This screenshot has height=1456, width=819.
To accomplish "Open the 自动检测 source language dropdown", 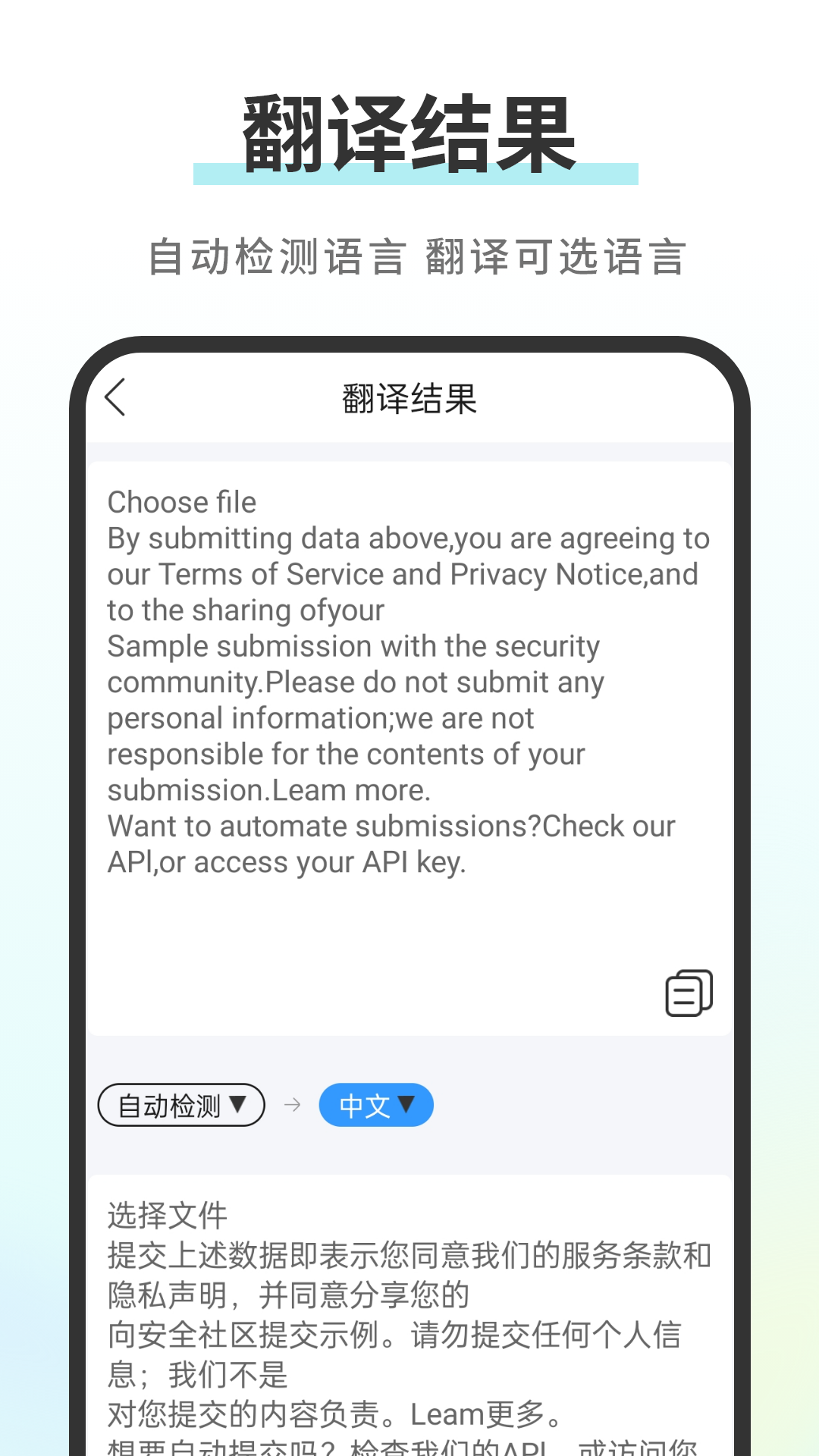I will (x=180, y=1105).
